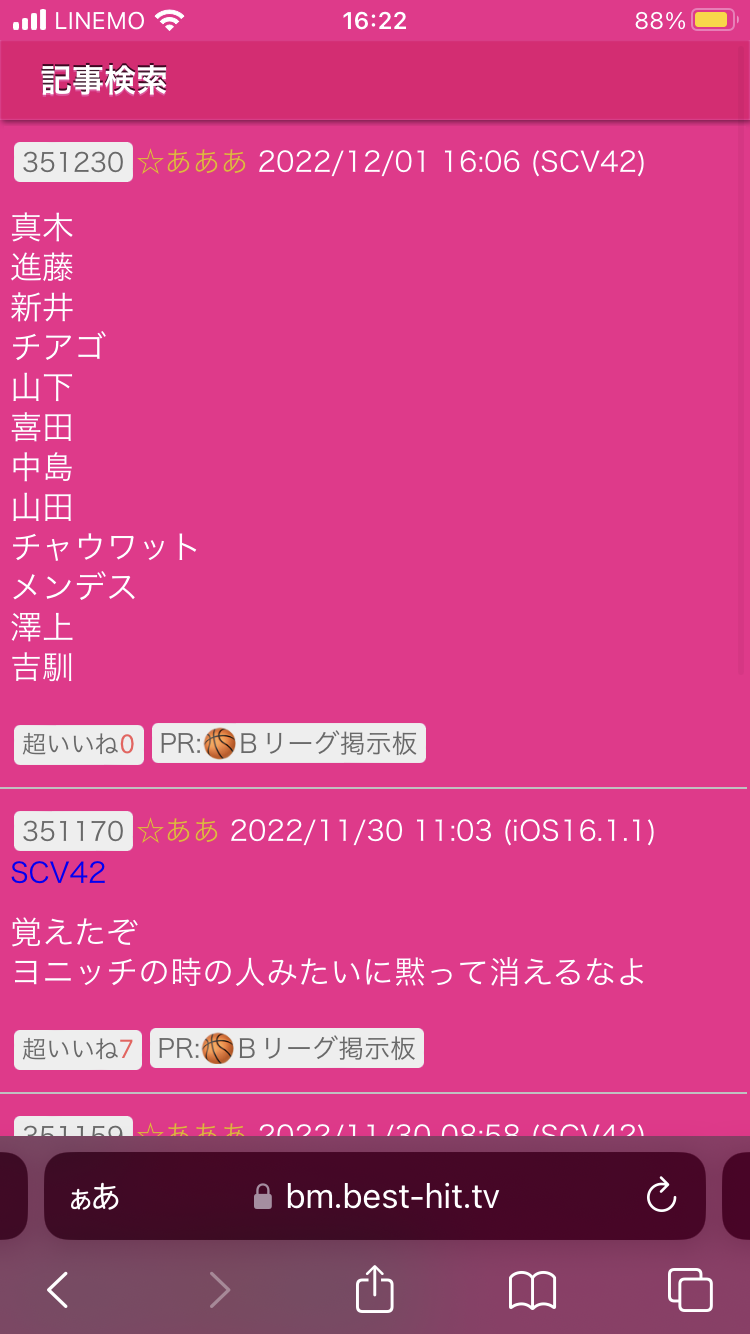750x1334 pixels.
Task: Like post 351230 with 超いいね
Action: click(x=79, y=744)
